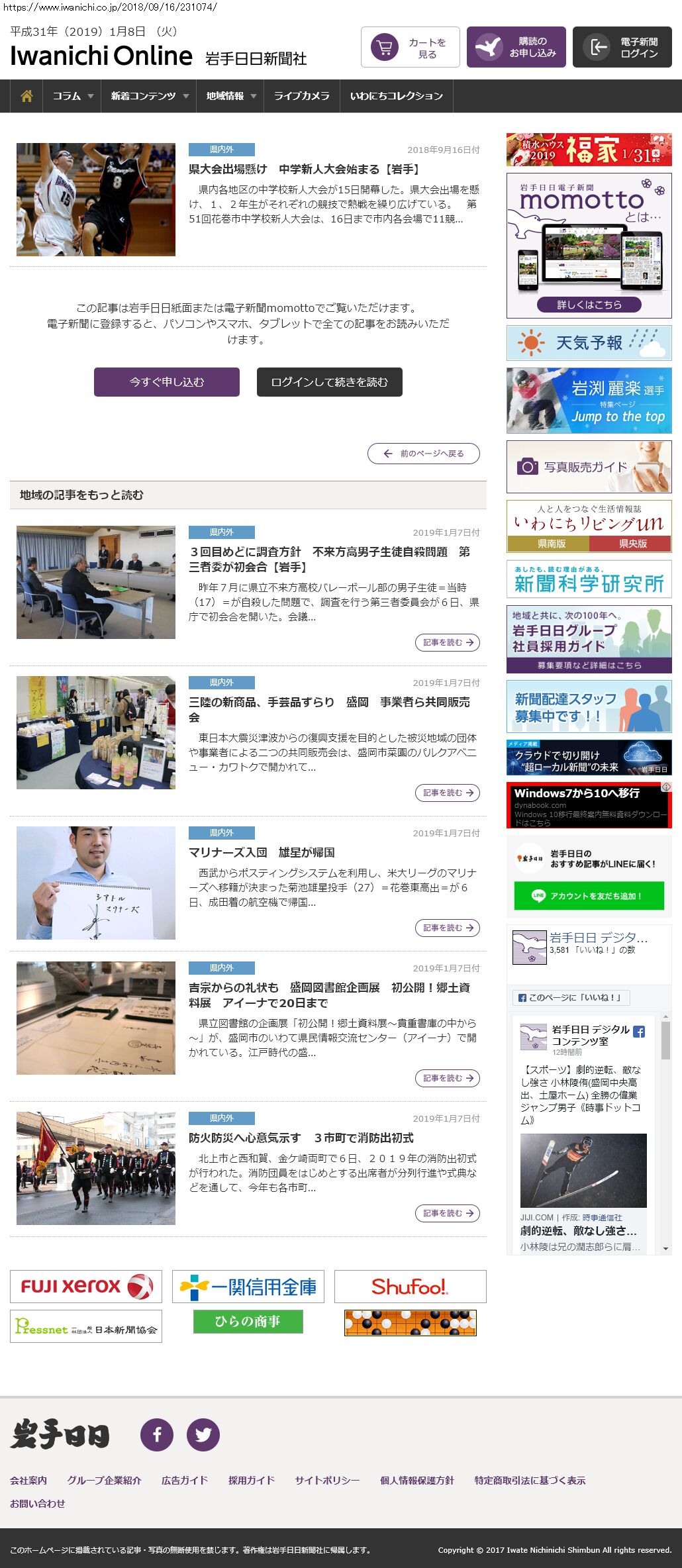Open the footer Facebook icon

tap(157, 1434)
